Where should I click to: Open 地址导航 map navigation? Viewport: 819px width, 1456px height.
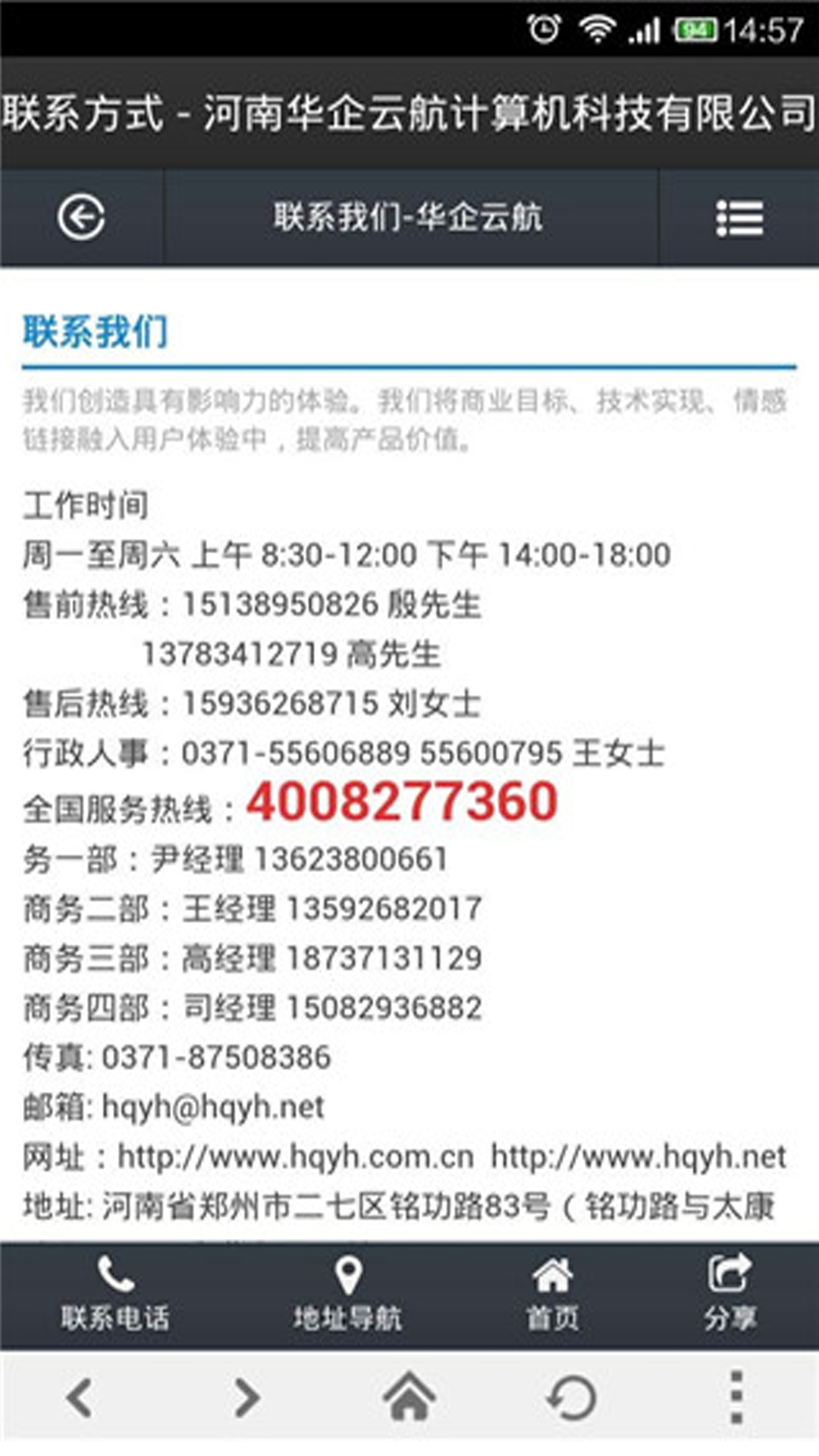[347, 1296]
